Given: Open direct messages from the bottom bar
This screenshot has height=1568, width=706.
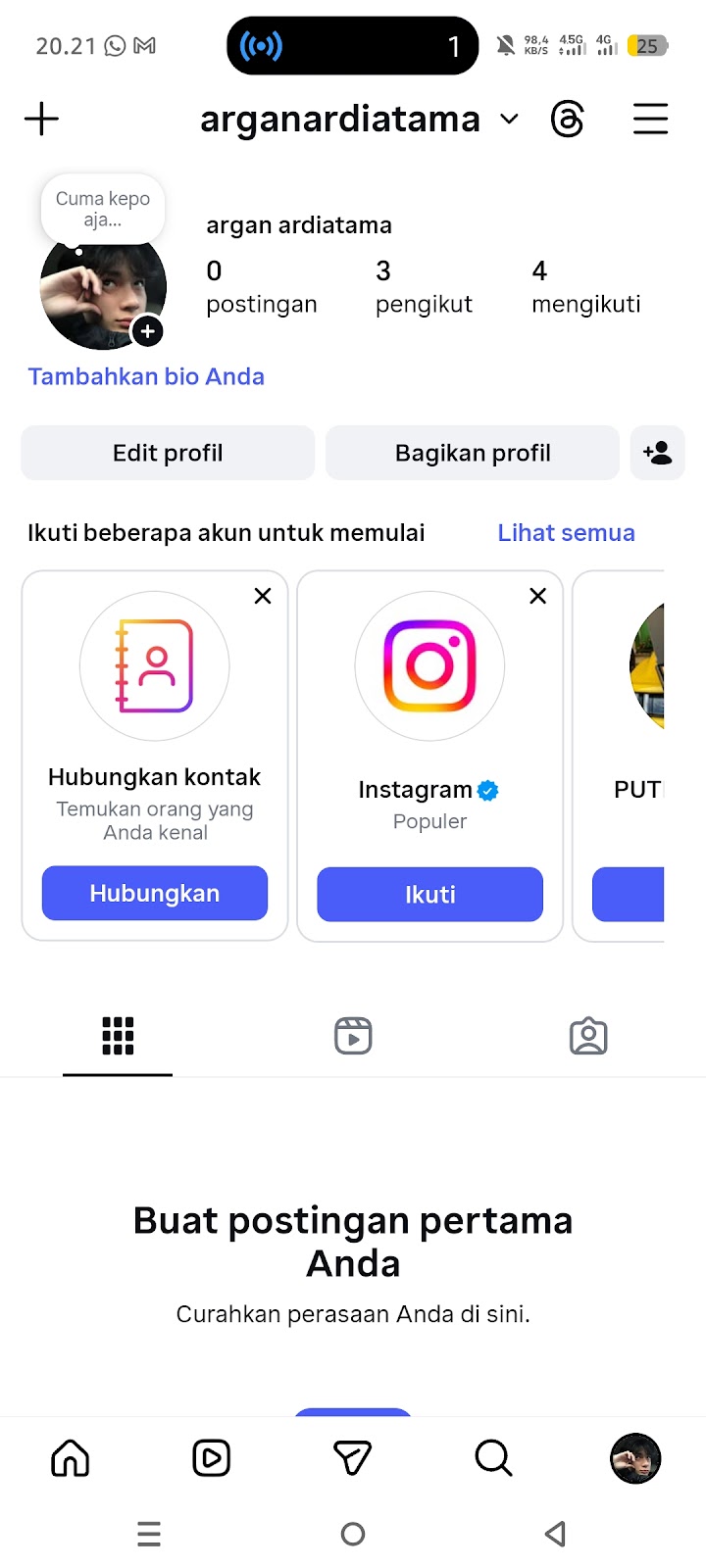Looking at the screenshot, I should tap(353, 1458).
